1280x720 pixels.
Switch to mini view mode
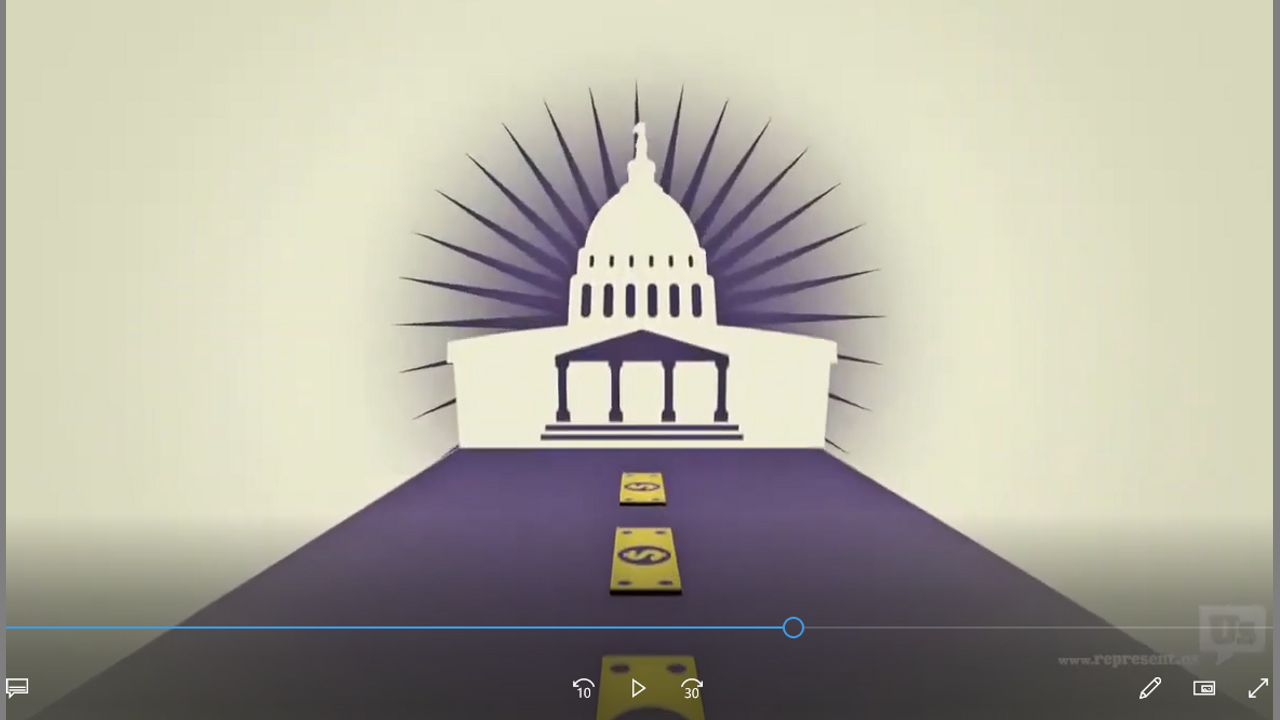click(1204, 688)
